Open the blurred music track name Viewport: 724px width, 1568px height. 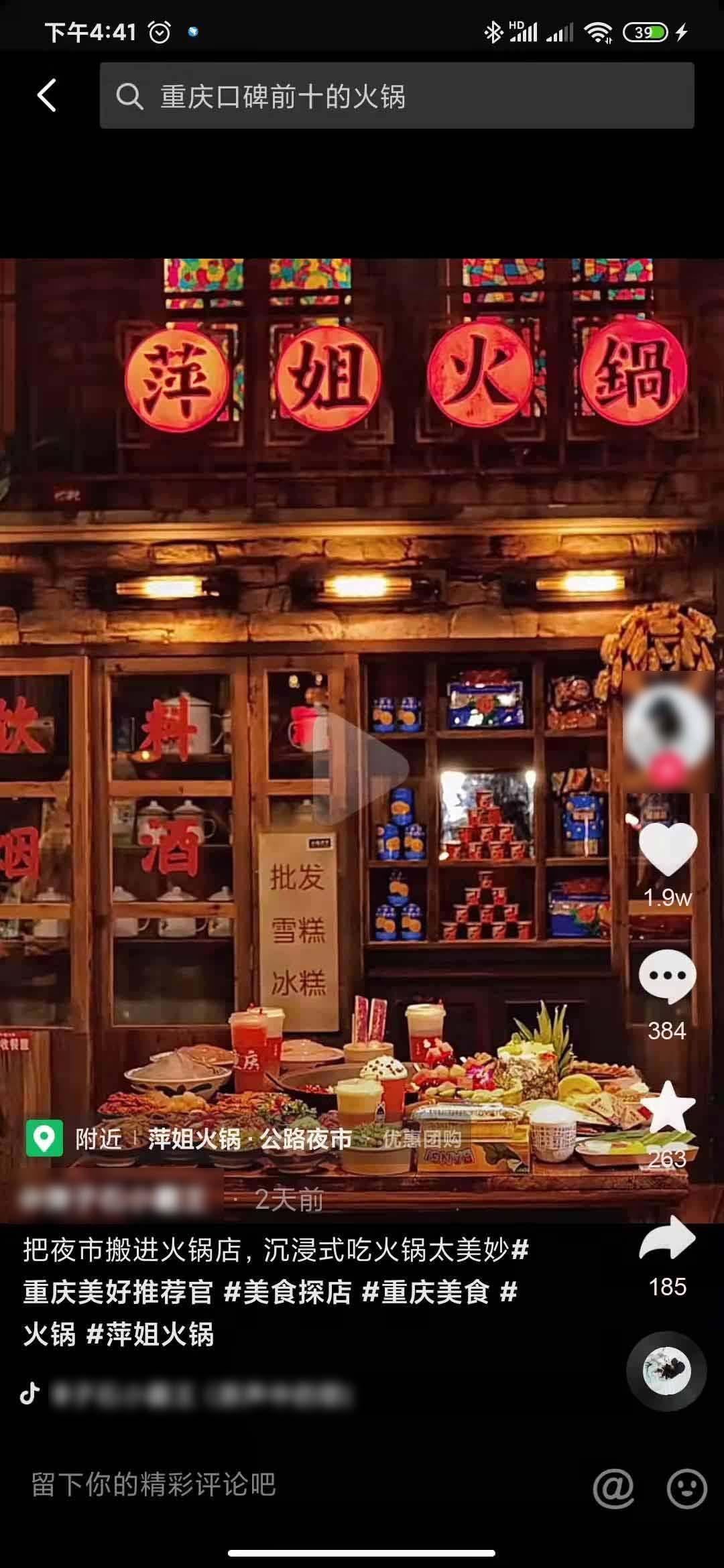pos(201,1395)
